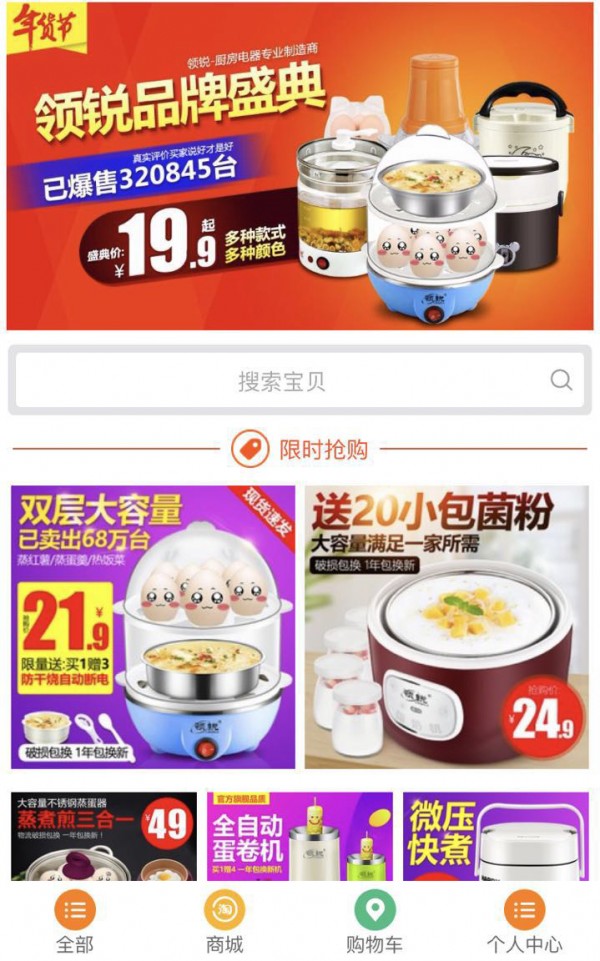Viewport: 600px width, 961px height.
Task: Go to the 商城 tab
Action: coord(224,922)
